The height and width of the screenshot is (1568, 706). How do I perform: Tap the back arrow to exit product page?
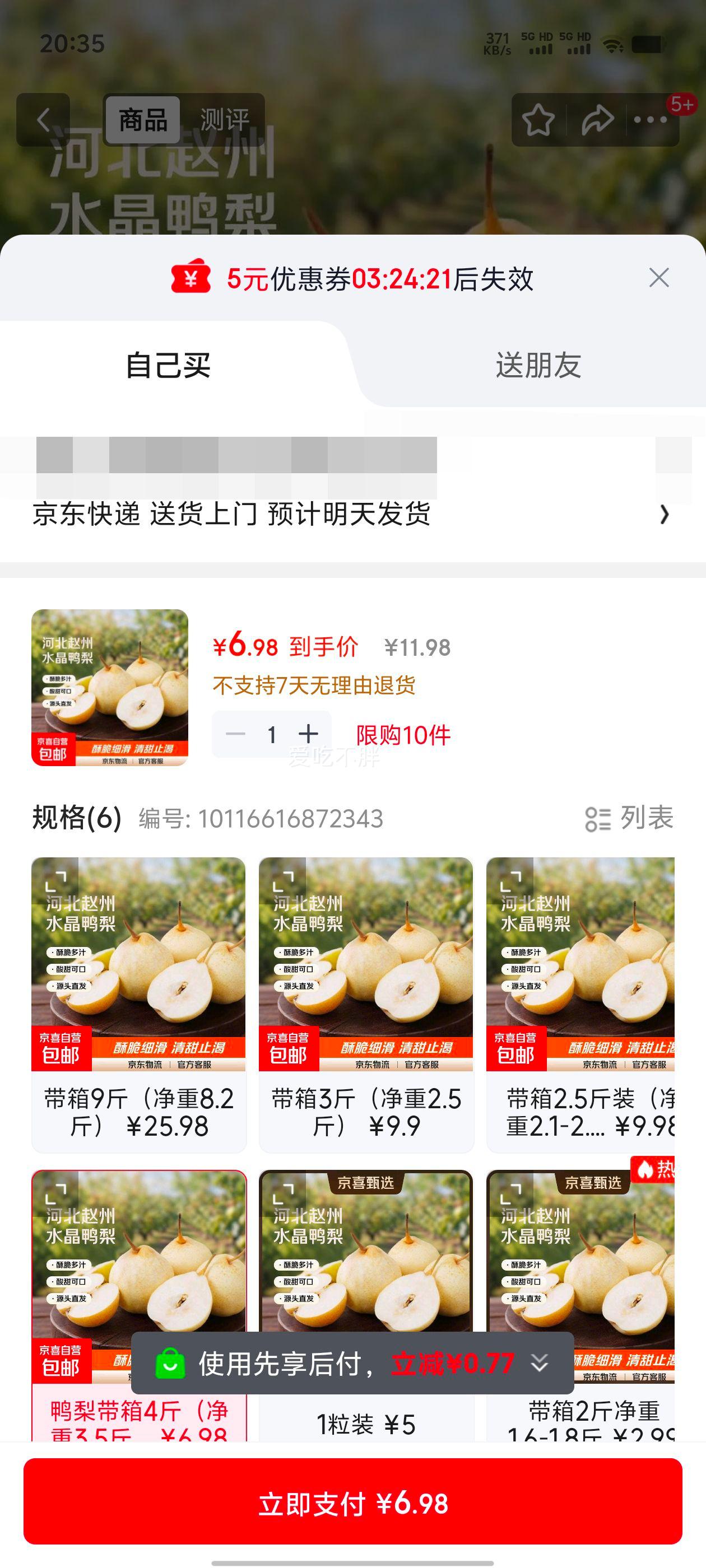[44, 119]
